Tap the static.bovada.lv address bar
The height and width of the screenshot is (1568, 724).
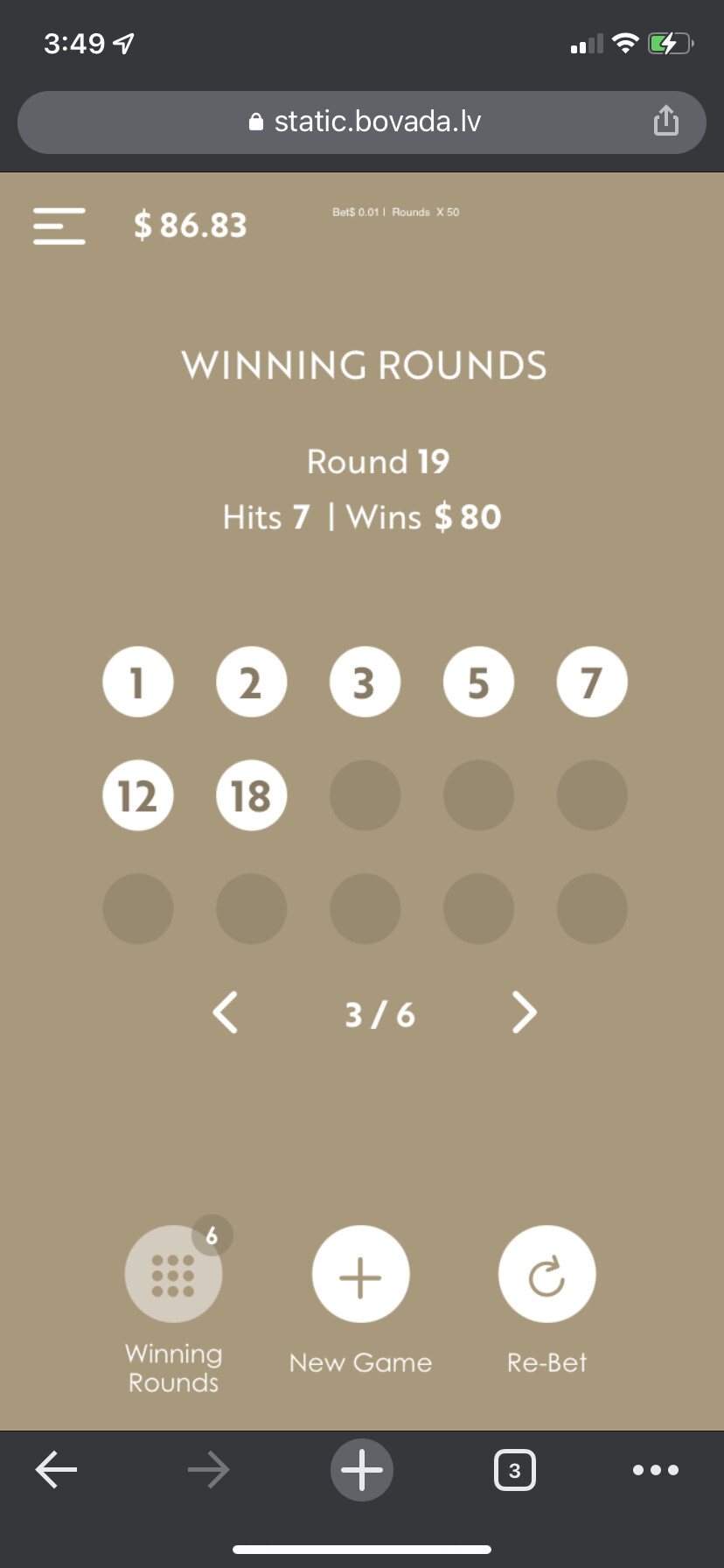pos(362,122)
